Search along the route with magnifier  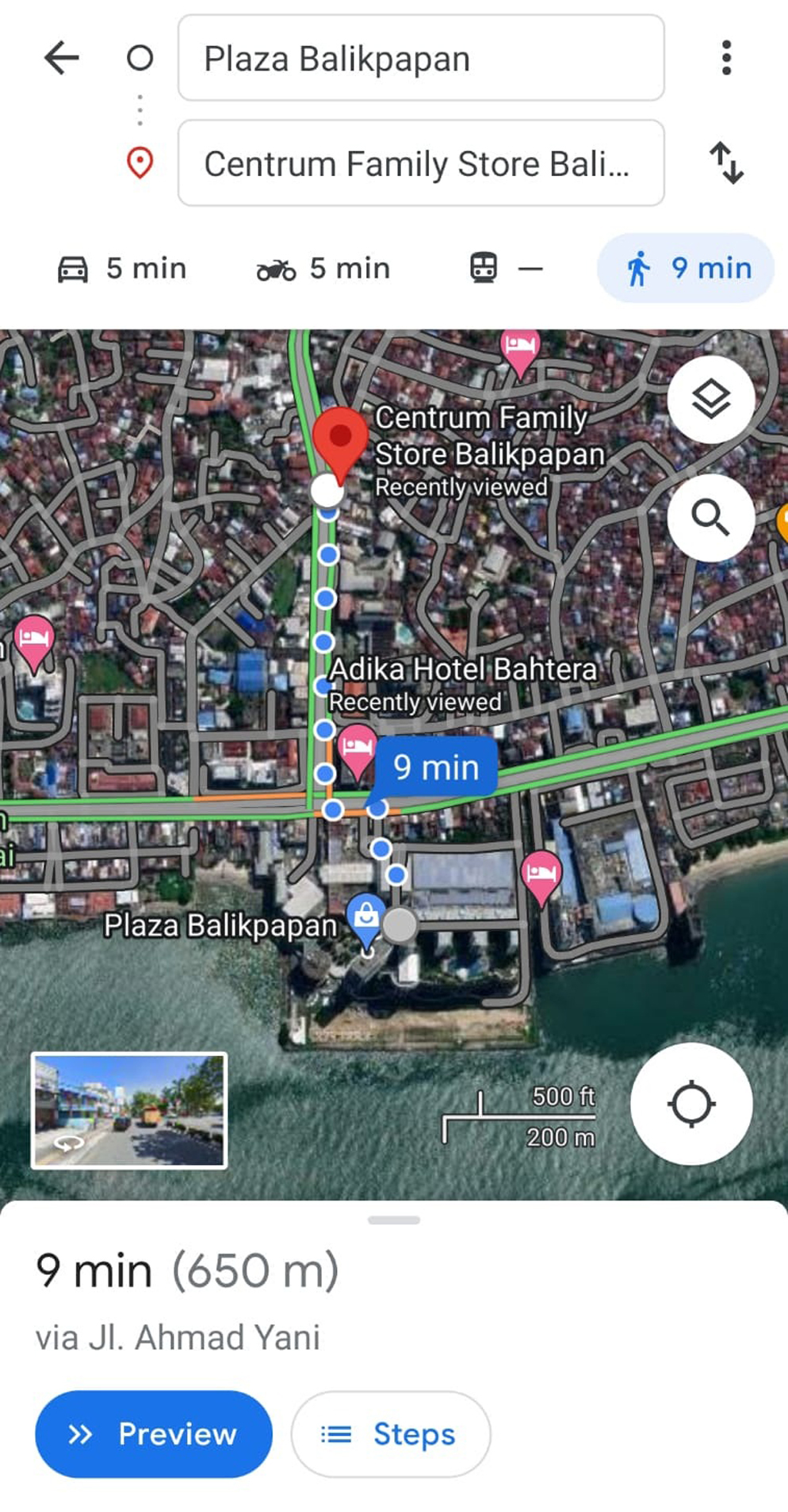tap(710, 519)
